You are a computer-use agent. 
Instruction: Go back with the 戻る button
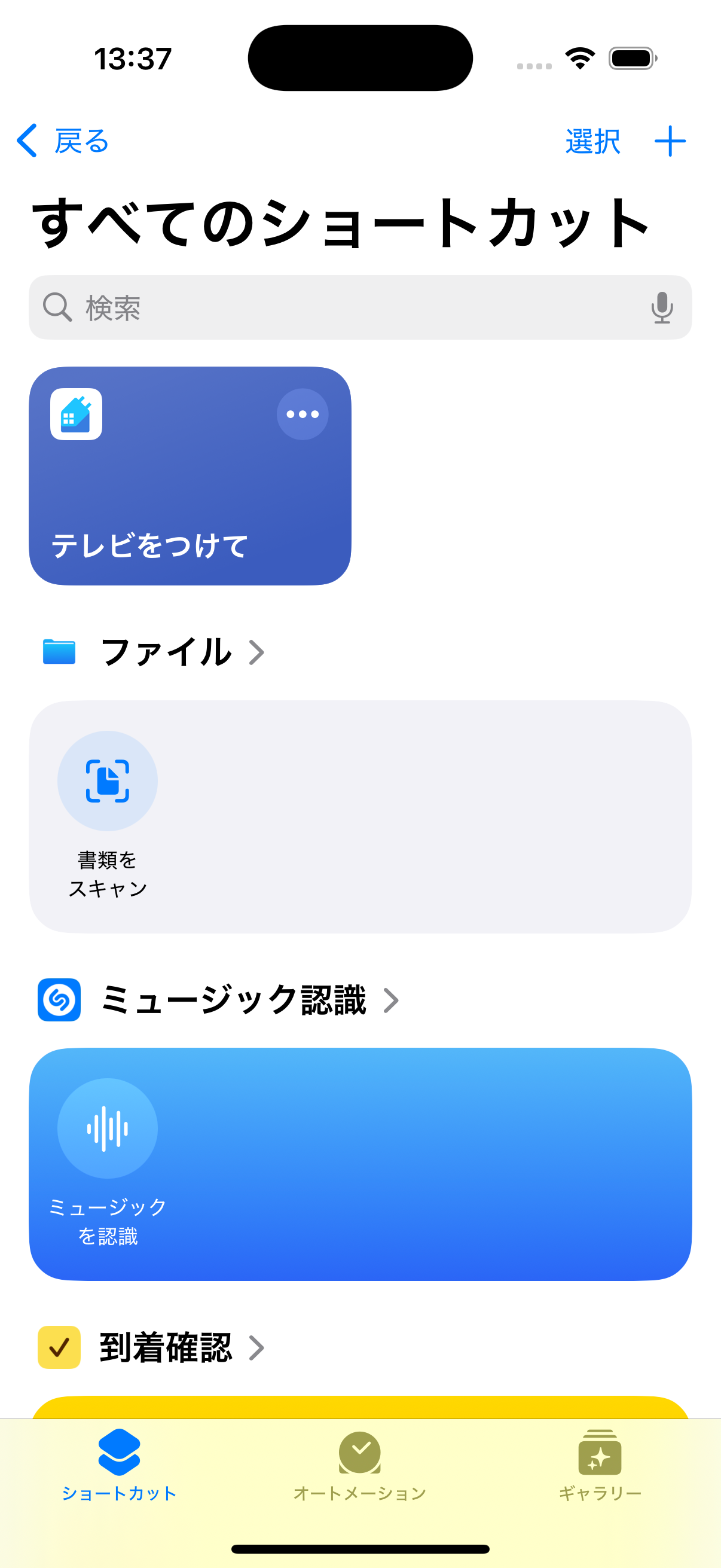[63, 141]
